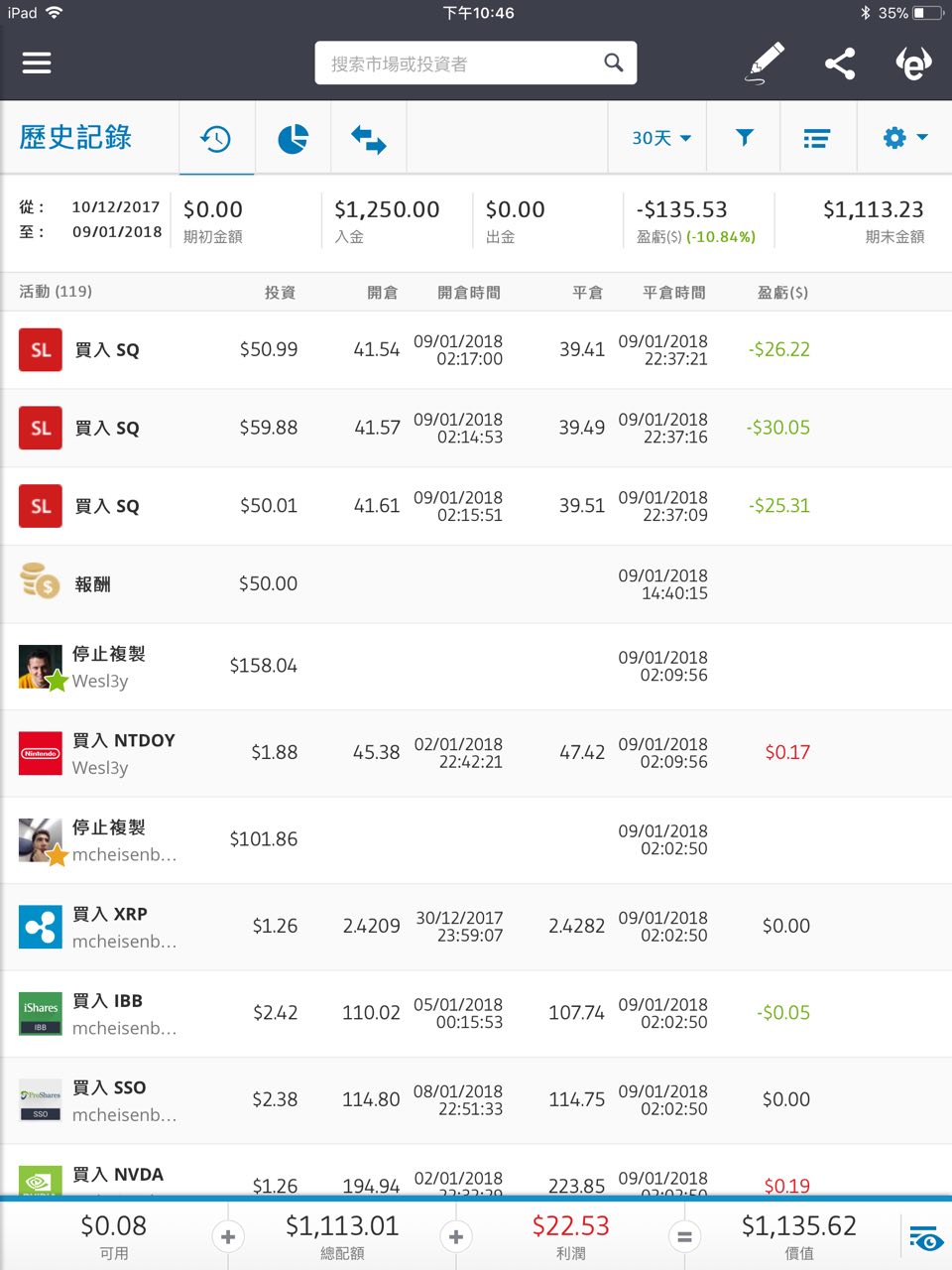
Task: Tap the market or investor search field
Action: (476, 63)
